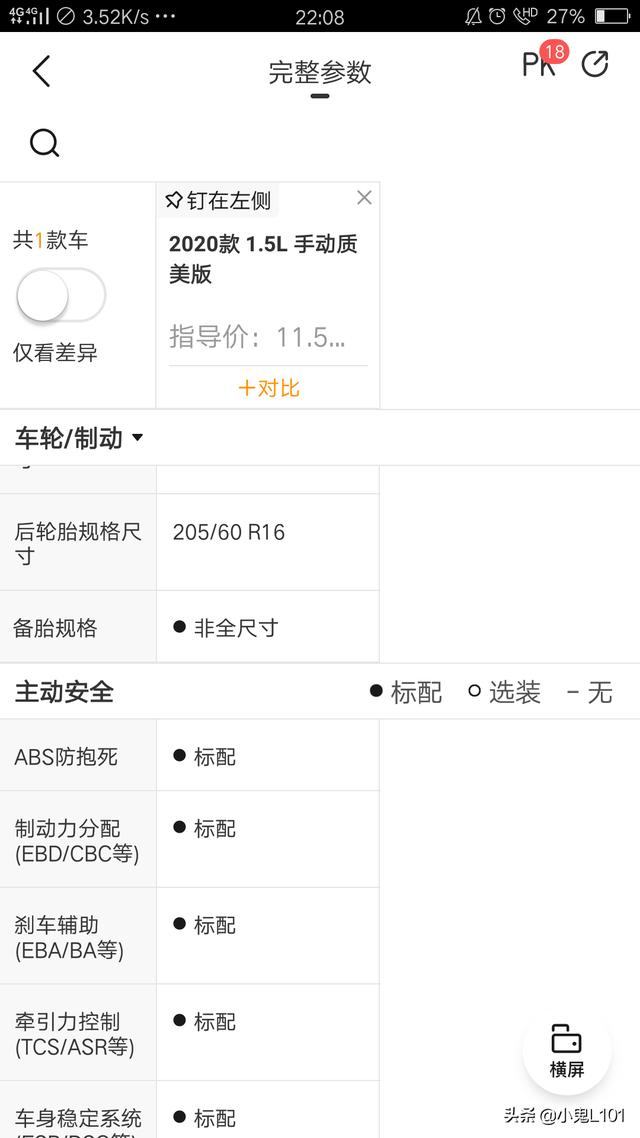
Task: Add the car with +对比
Action: [x=268, y=388]
